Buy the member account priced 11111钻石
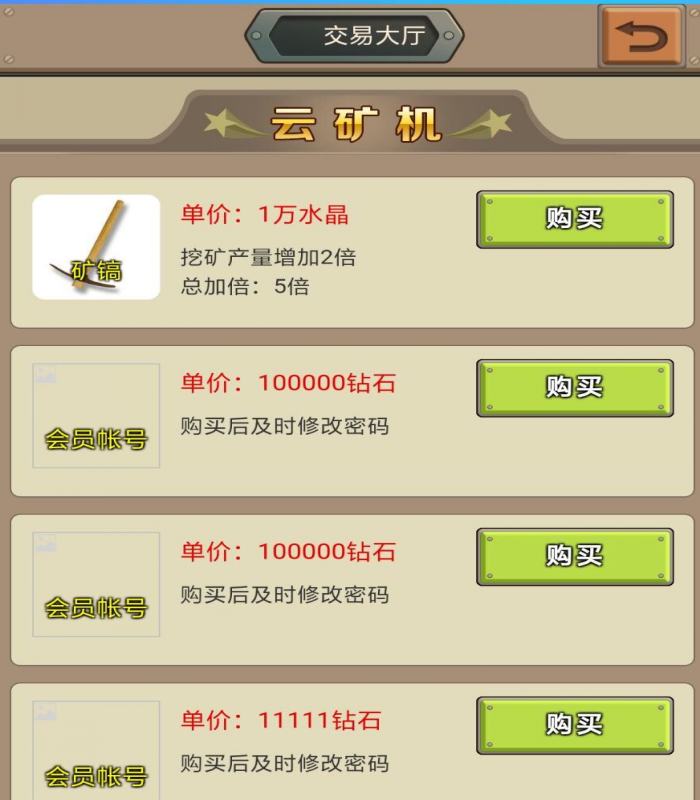Screen dimensions: 700x800 point(574,724)
